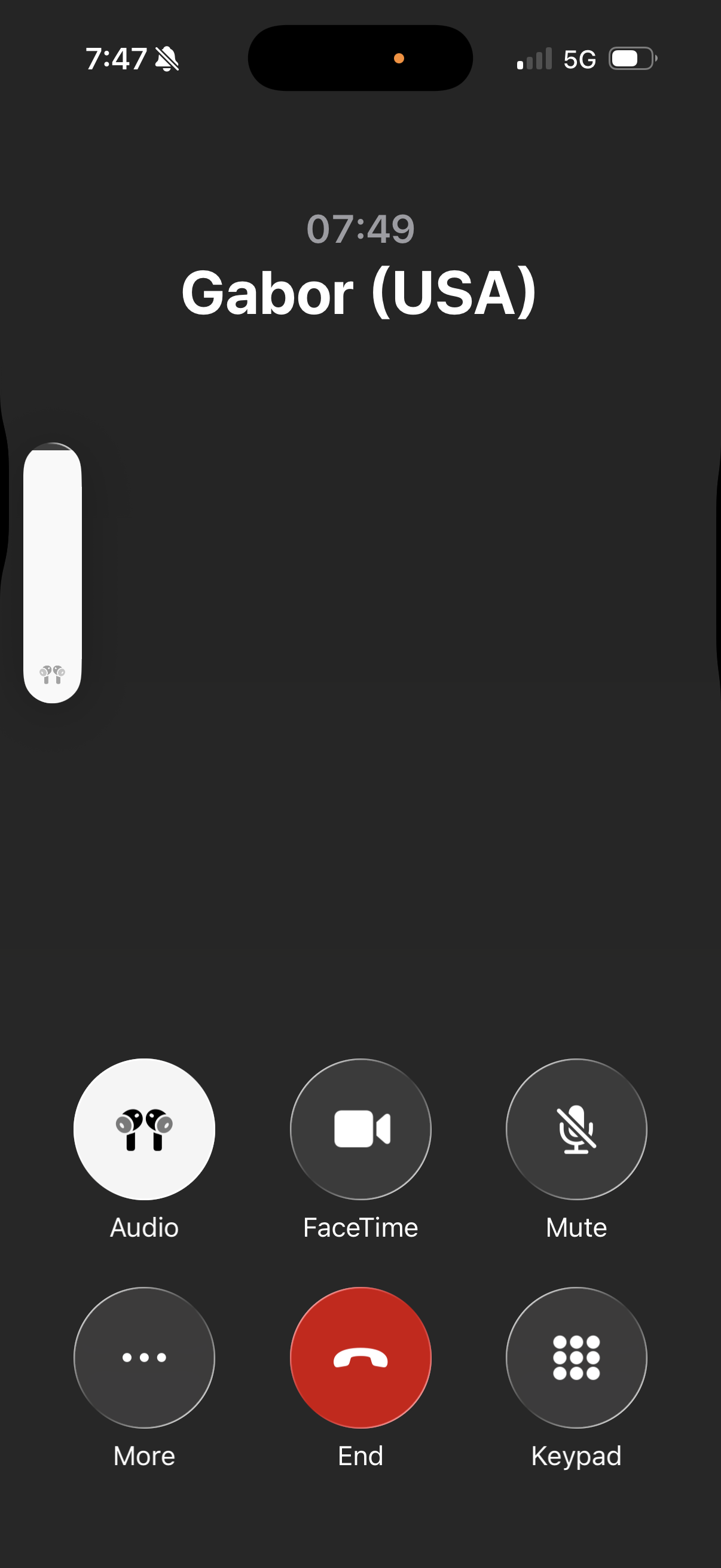Screen dimensions: 721x1568
Task: Mute the microphone on this call
Action: pyautogui.click(x=576, y=1129)
